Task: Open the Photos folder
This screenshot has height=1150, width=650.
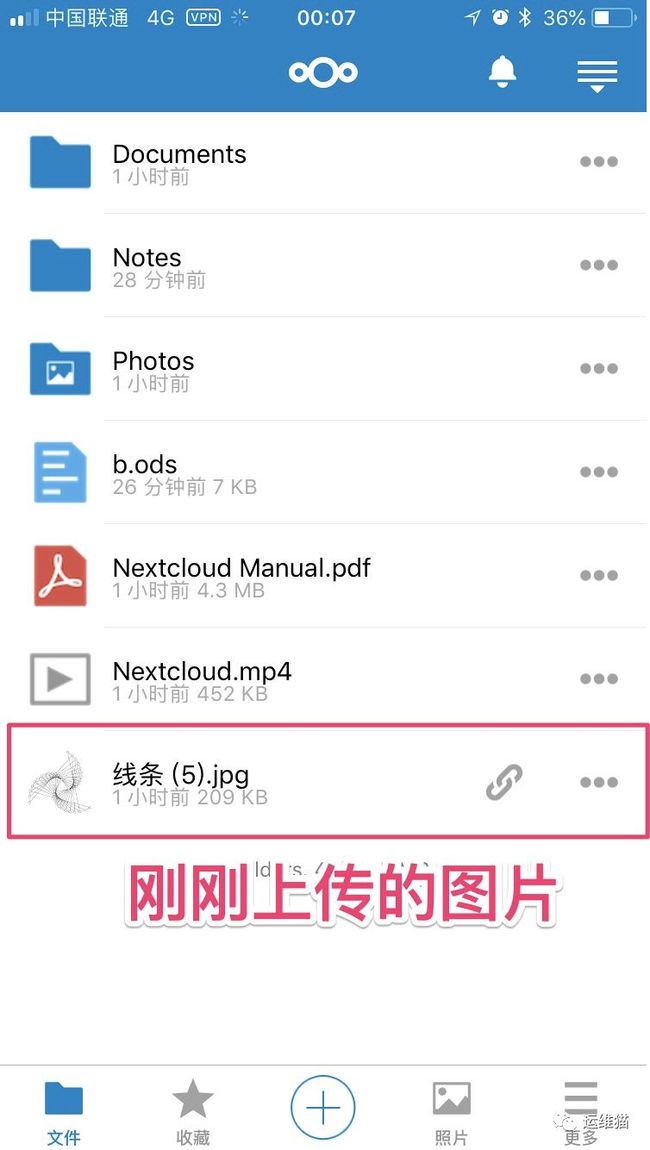Action: pyautogui.click(x=325, y=370)
